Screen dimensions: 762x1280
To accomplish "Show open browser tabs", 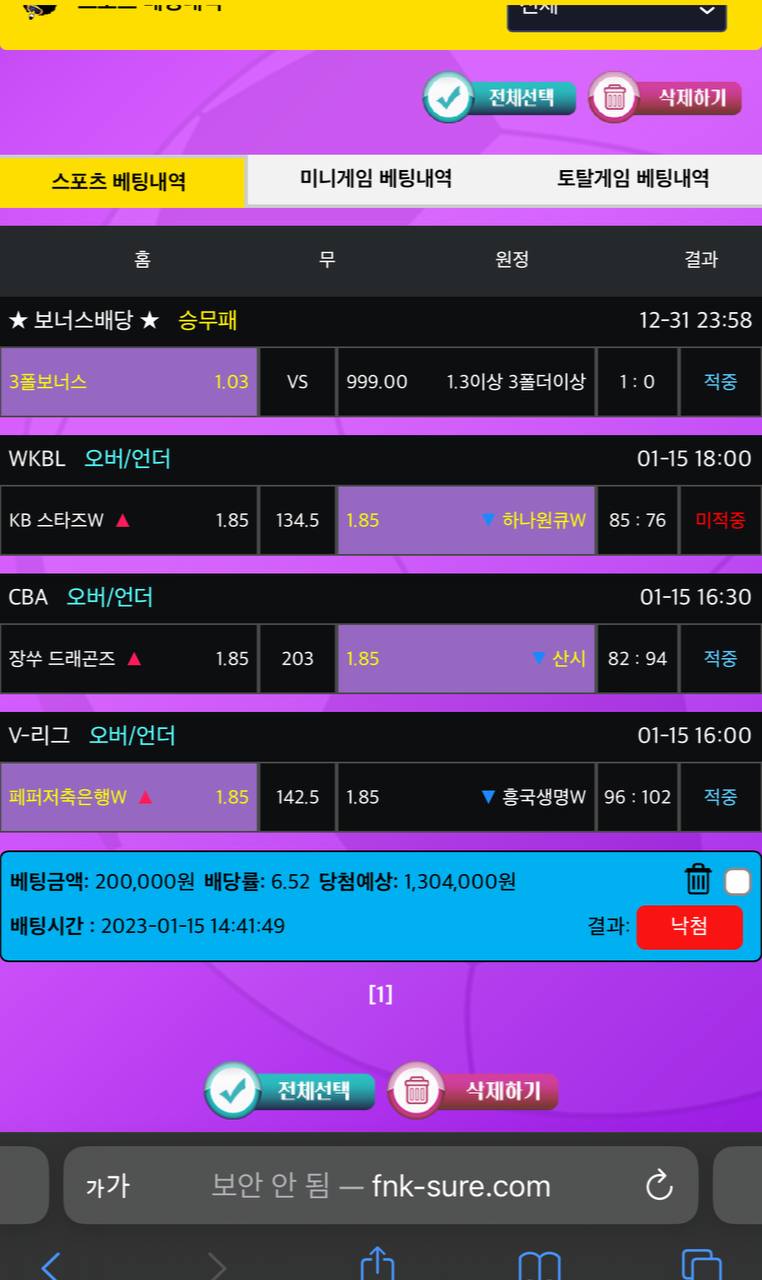I will [x=700, y=1266].
